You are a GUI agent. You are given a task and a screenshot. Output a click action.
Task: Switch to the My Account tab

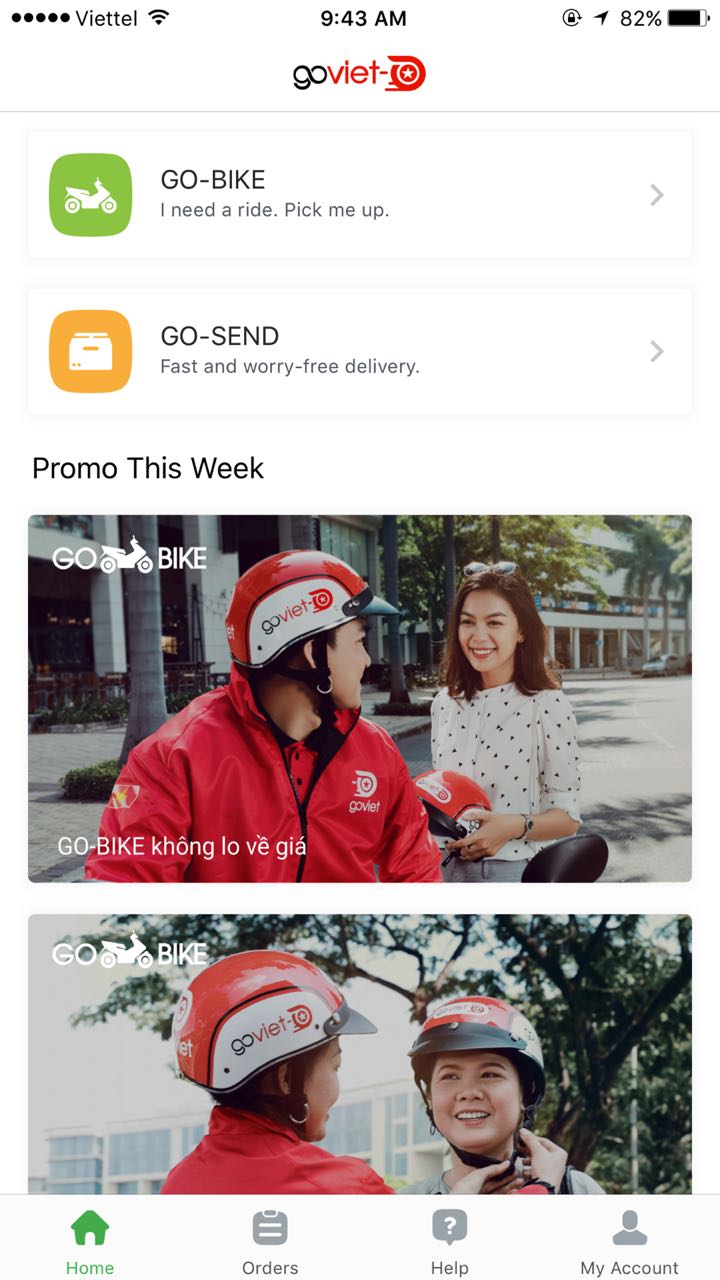click(629, 1240)
